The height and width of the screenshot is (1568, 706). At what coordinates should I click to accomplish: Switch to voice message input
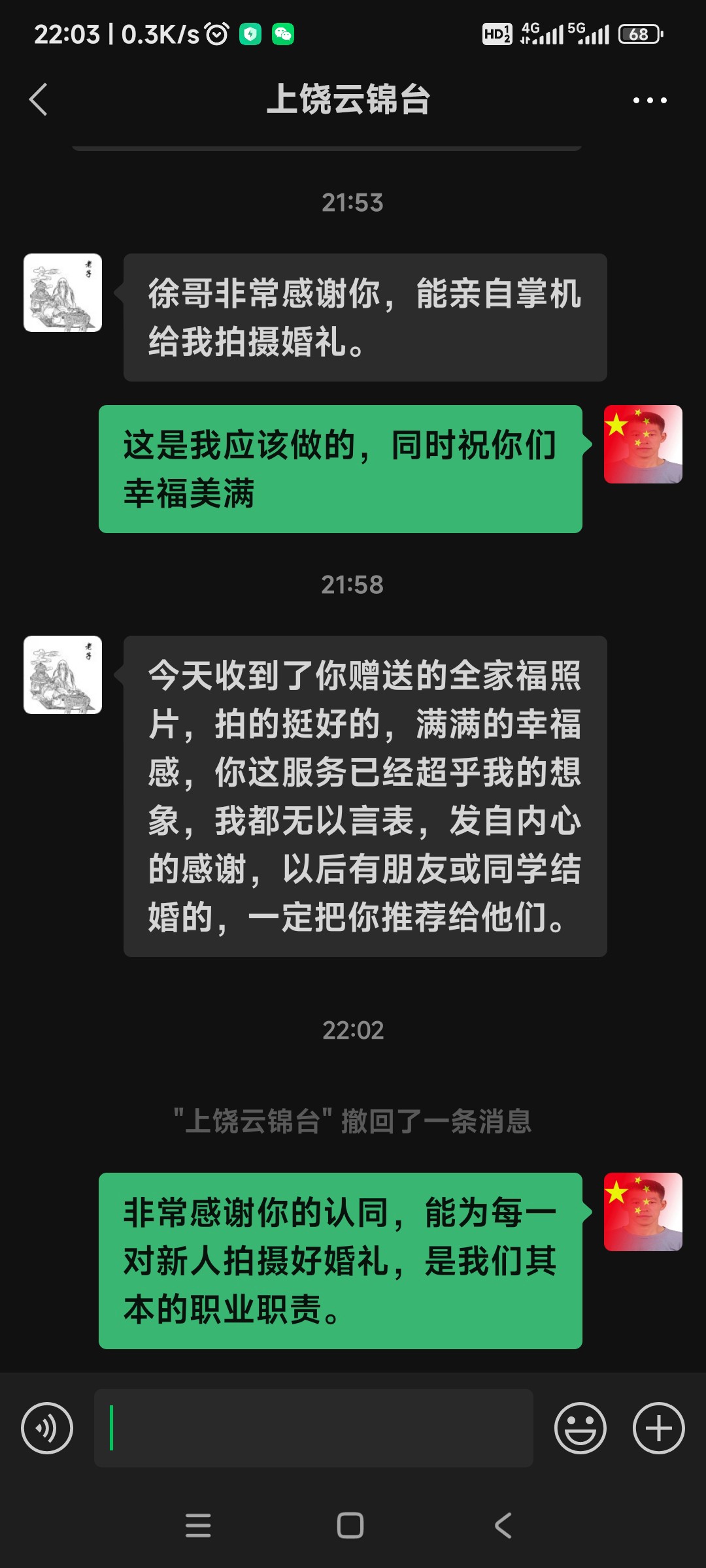pos(47,1428)
